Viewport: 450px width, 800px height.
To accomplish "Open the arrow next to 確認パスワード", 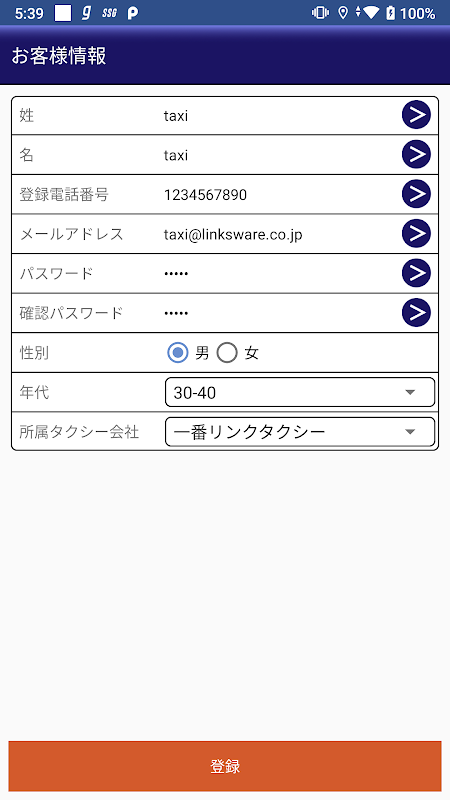I will point(416,312).
